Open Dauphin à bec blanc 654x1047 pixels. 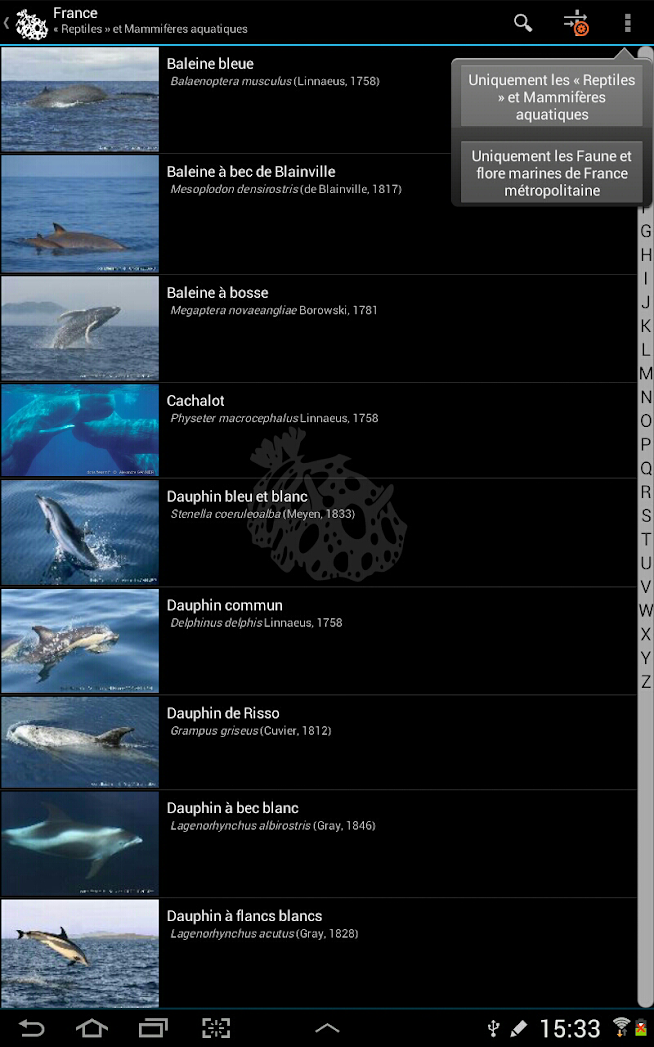coord(318,844)
